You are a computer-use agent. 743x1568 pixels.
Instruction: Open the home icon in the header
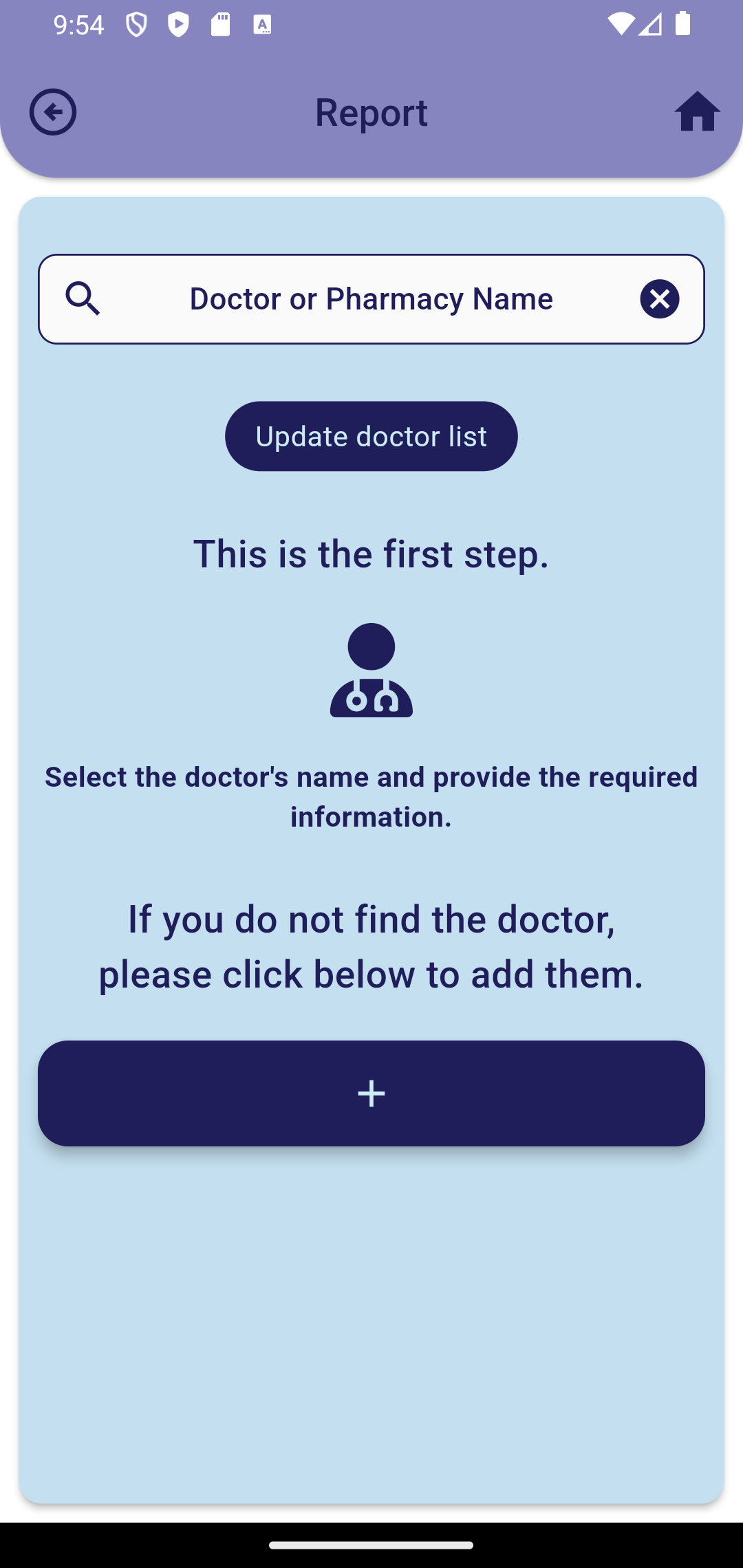click(x=696, y=112)
